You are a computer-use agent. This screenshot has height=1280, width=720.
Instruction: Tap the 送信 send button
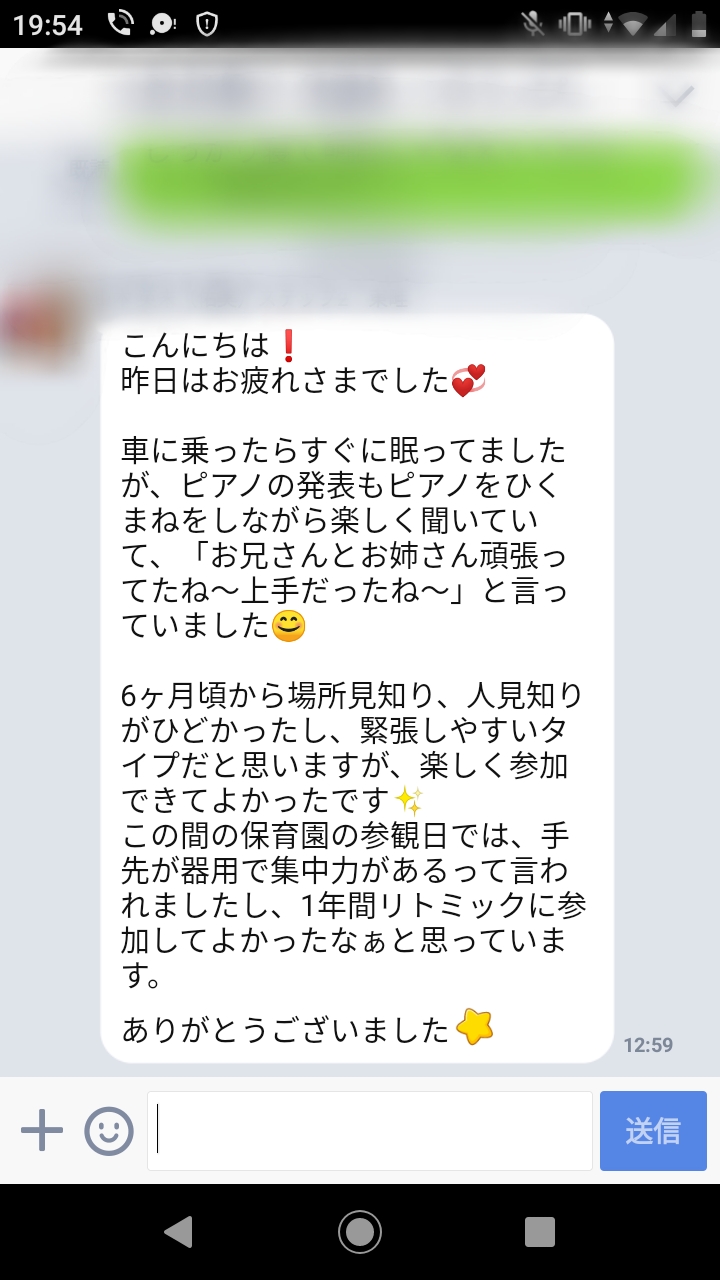[x=653, y=1131]
